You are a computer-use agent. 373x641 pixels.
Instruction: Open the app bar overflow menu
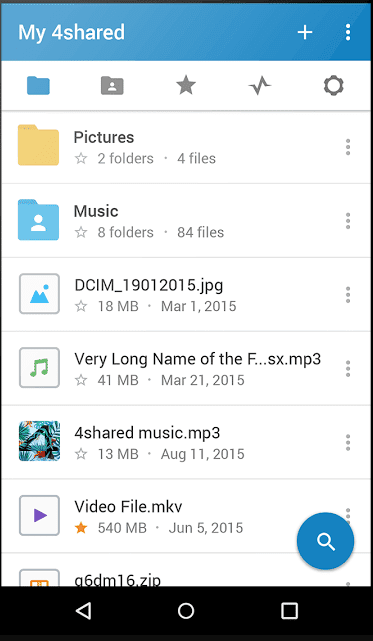coord(348,32)
